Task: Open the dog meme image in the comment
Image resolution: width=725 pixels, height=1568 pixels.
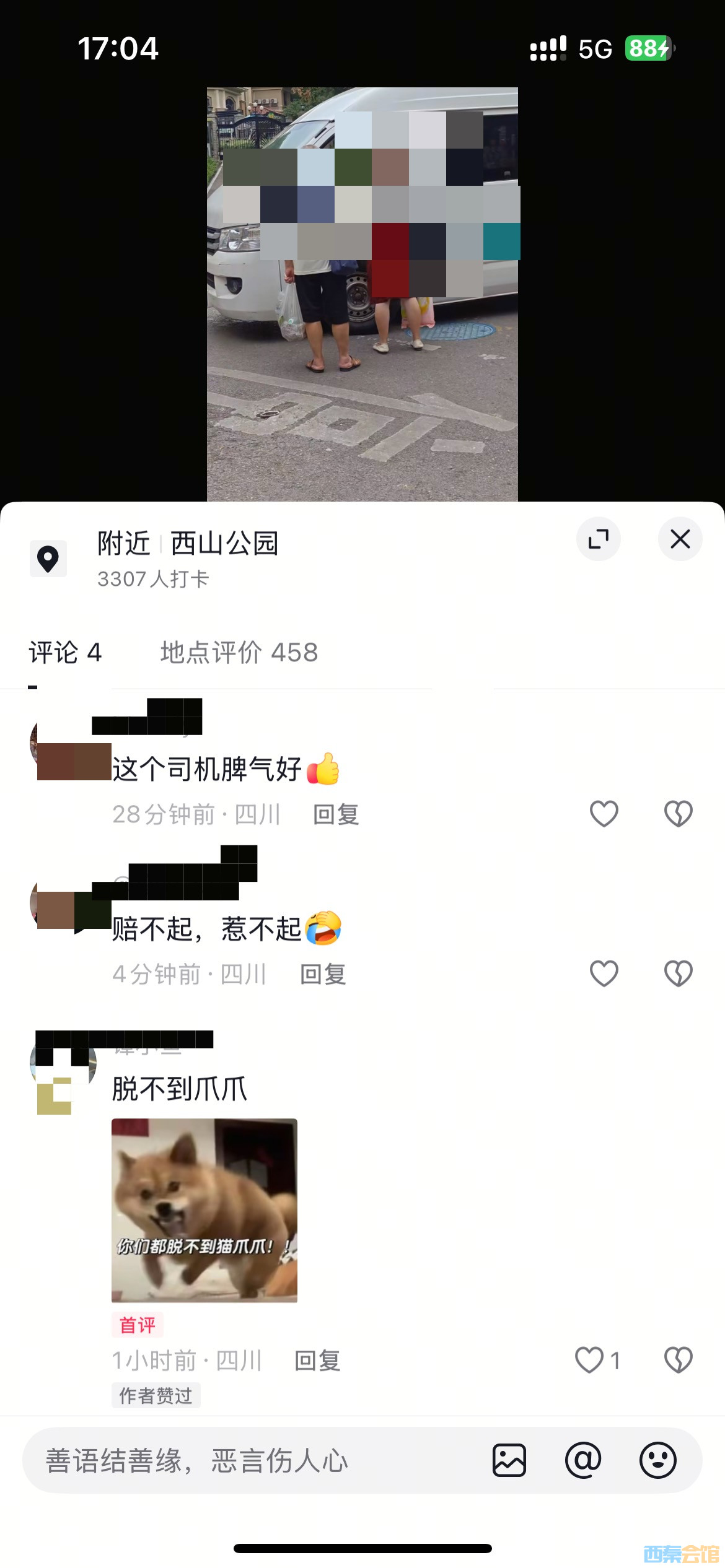Action: (204, 1210)
